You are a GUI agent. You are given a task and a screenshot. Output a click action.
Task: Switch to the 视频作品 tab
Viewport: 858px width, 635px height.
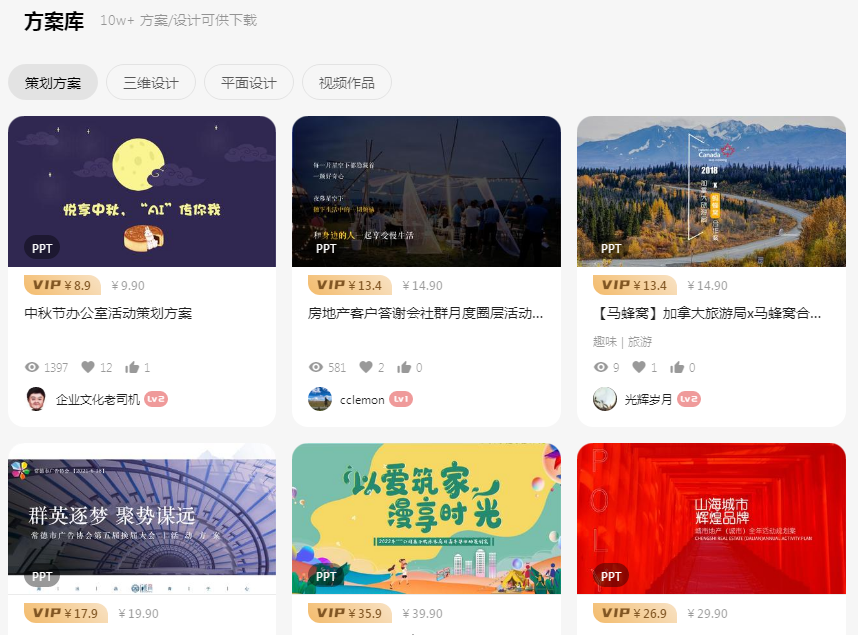point(347,83)
